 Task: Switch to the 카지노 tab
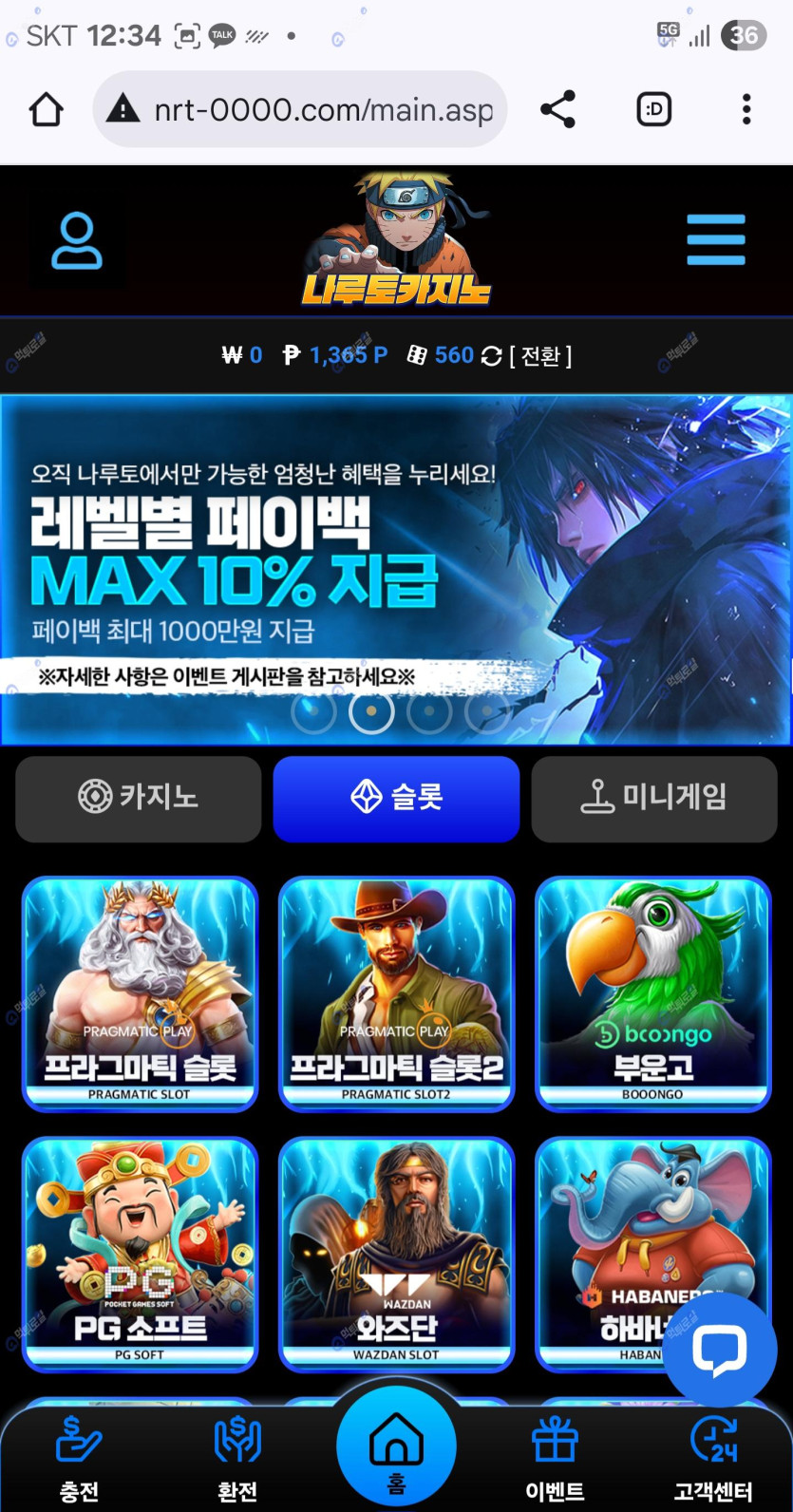click(139, 798)
